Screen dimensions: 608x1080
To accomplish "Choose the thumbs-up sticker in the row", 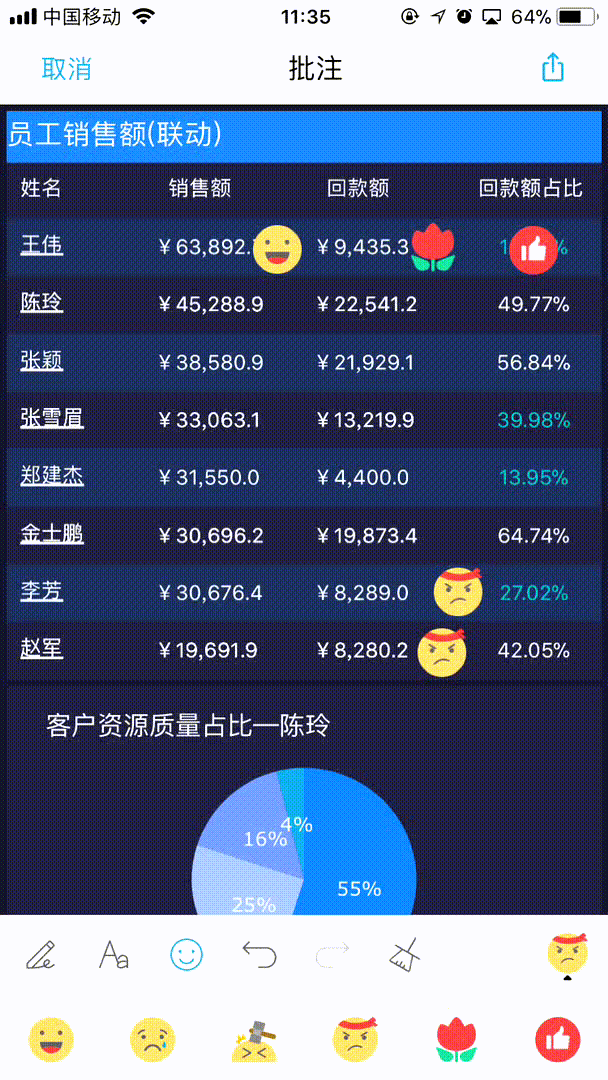I will [x=557, y=1040].
